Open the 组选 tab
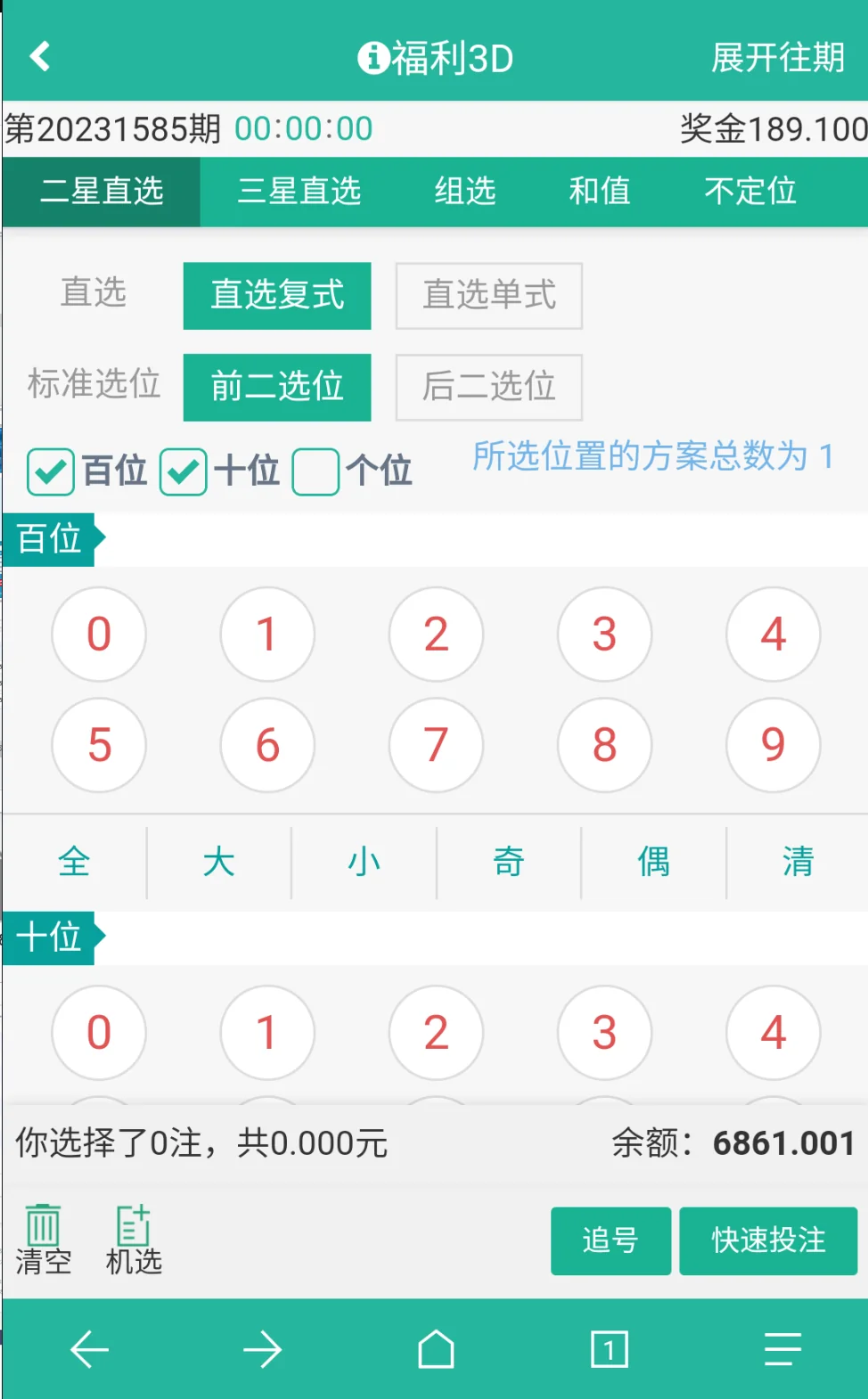Screen dimensions: 868x1399 click(464, 191)
